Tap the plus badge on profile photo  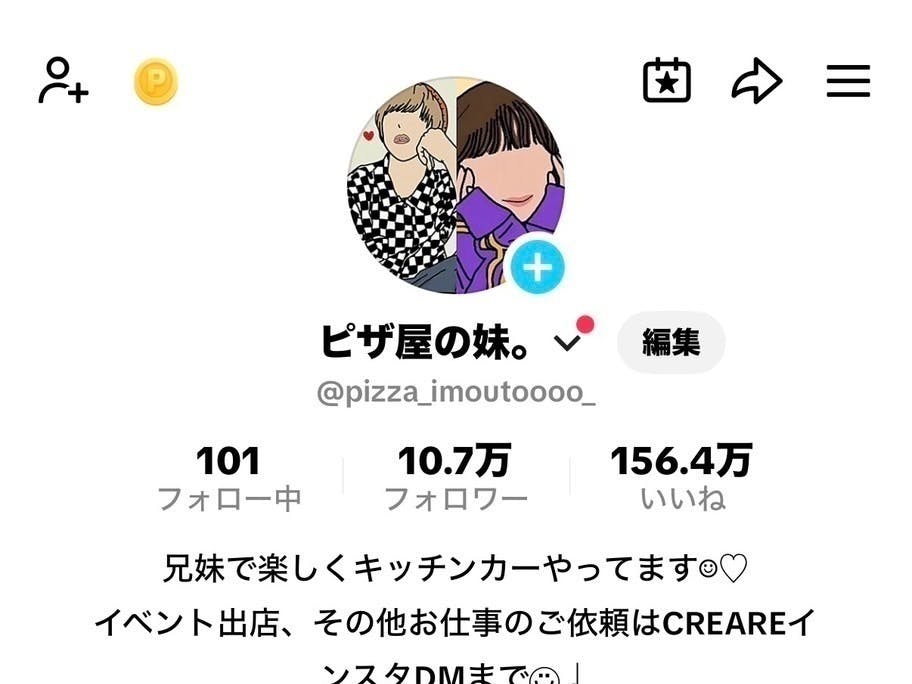pos(538,267)
